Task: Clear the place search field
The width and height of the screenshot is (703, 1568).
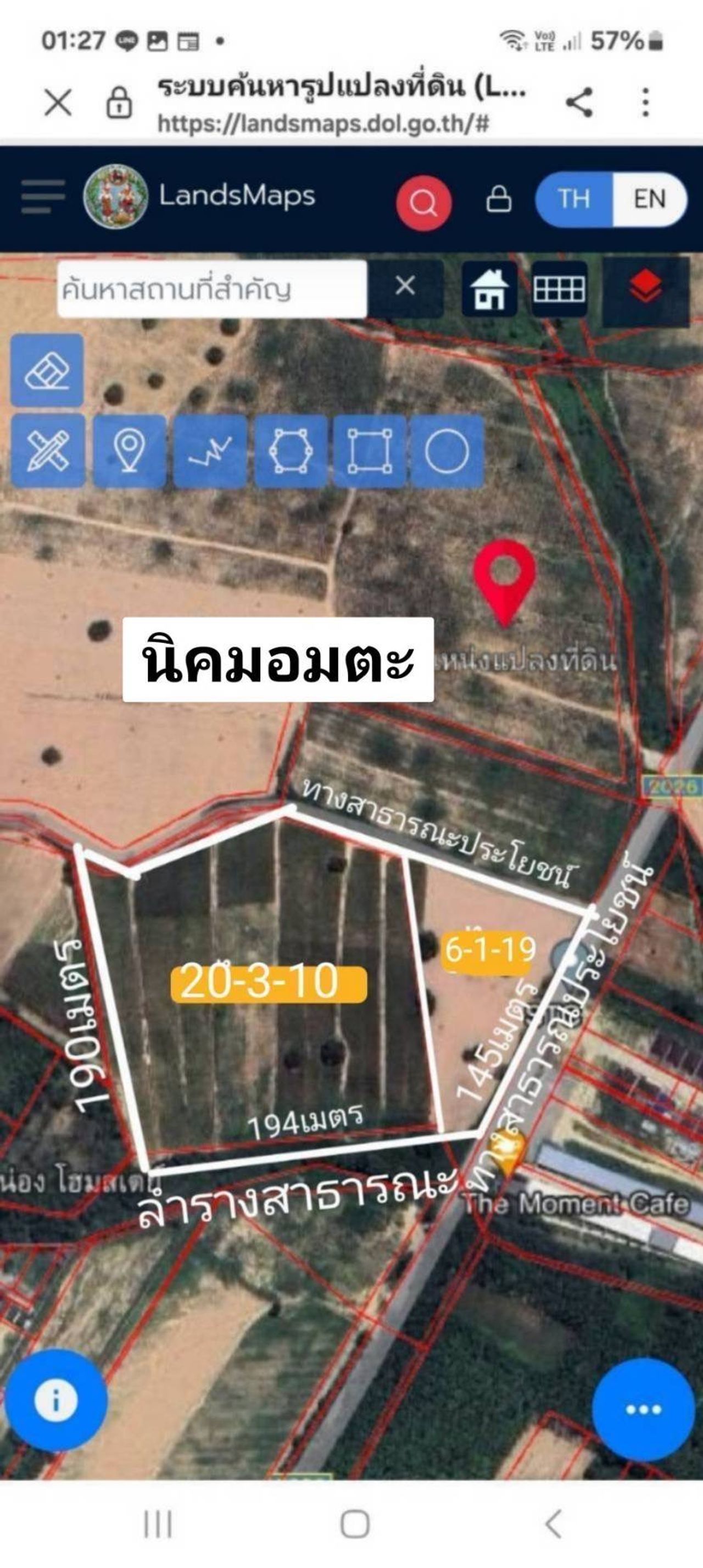Action: coord(405,286)
